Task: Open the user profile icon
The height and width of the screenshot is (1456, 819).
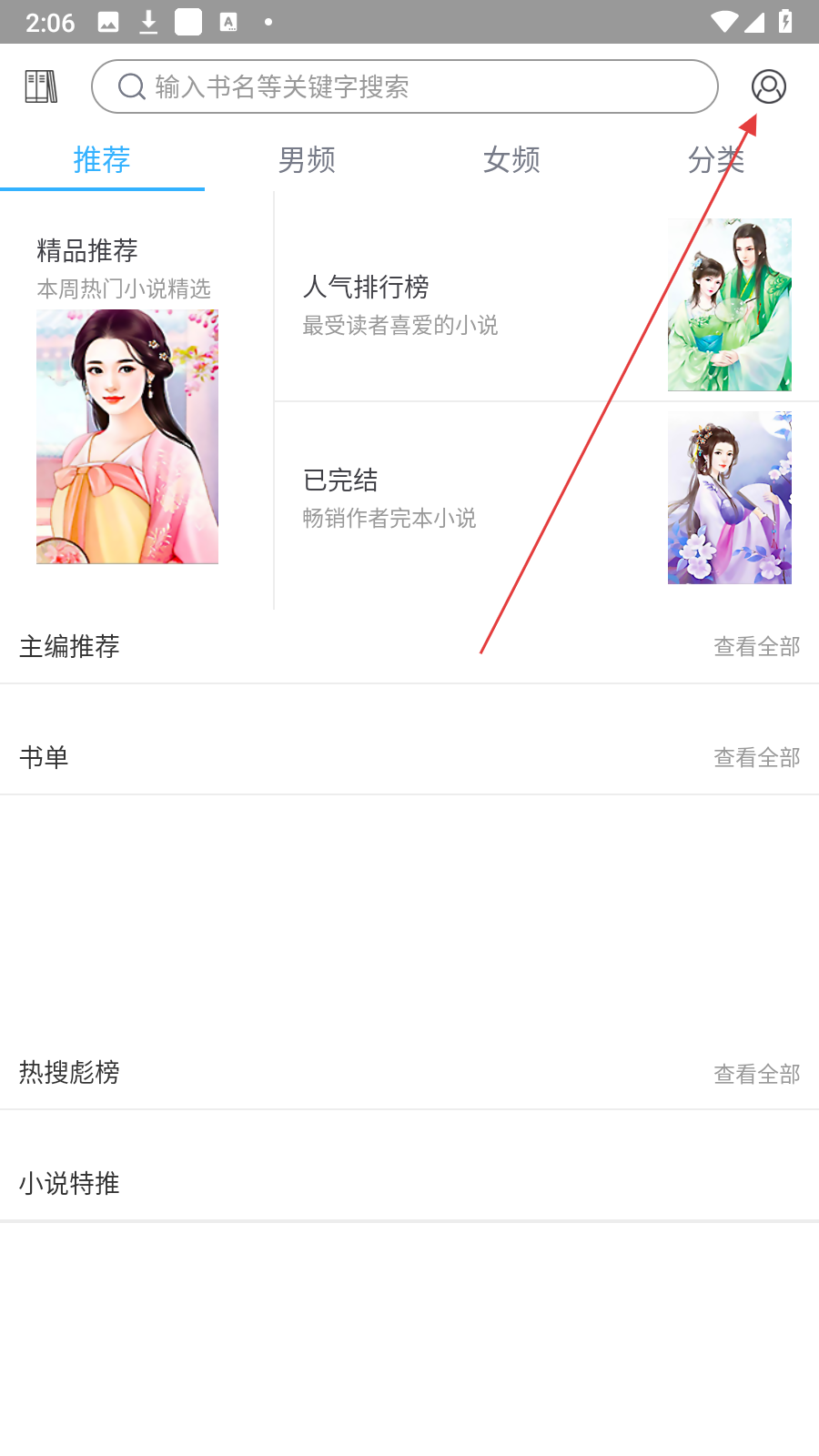Action: pos(768,86)
